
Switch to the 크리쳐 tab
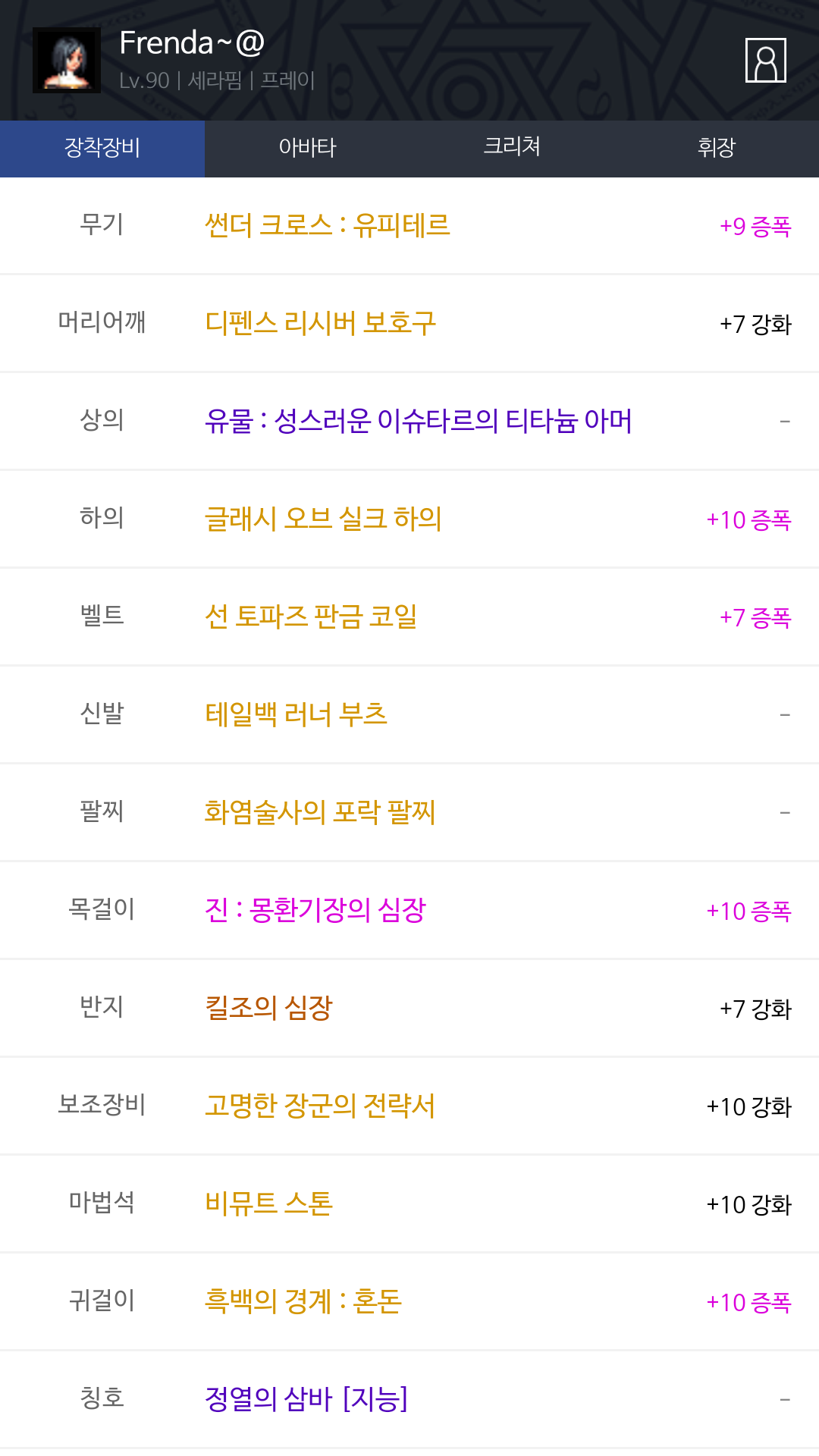(512, 149)
